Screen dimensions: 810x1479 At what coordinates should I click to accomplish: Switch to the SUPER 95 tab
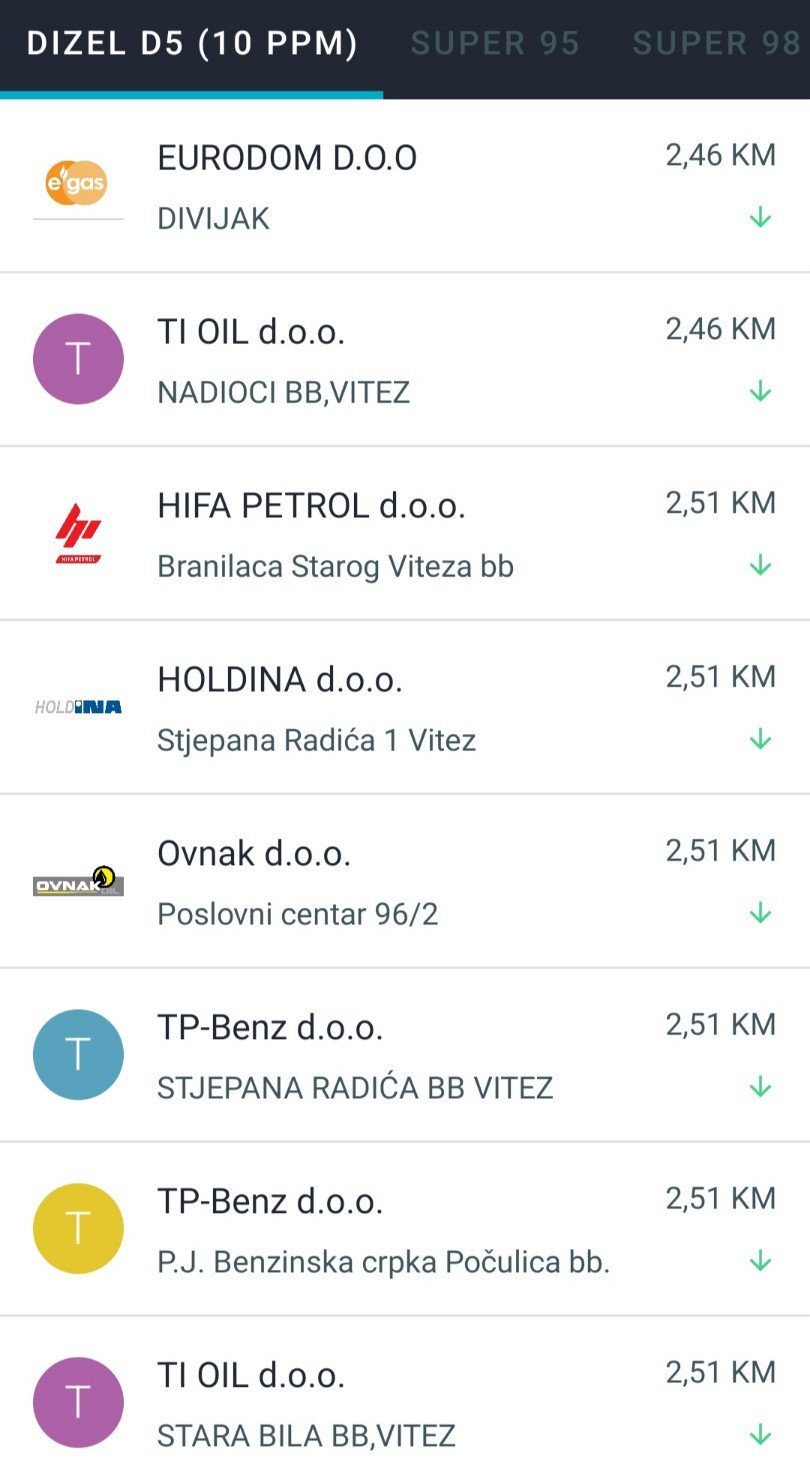[x=495, y=44]
